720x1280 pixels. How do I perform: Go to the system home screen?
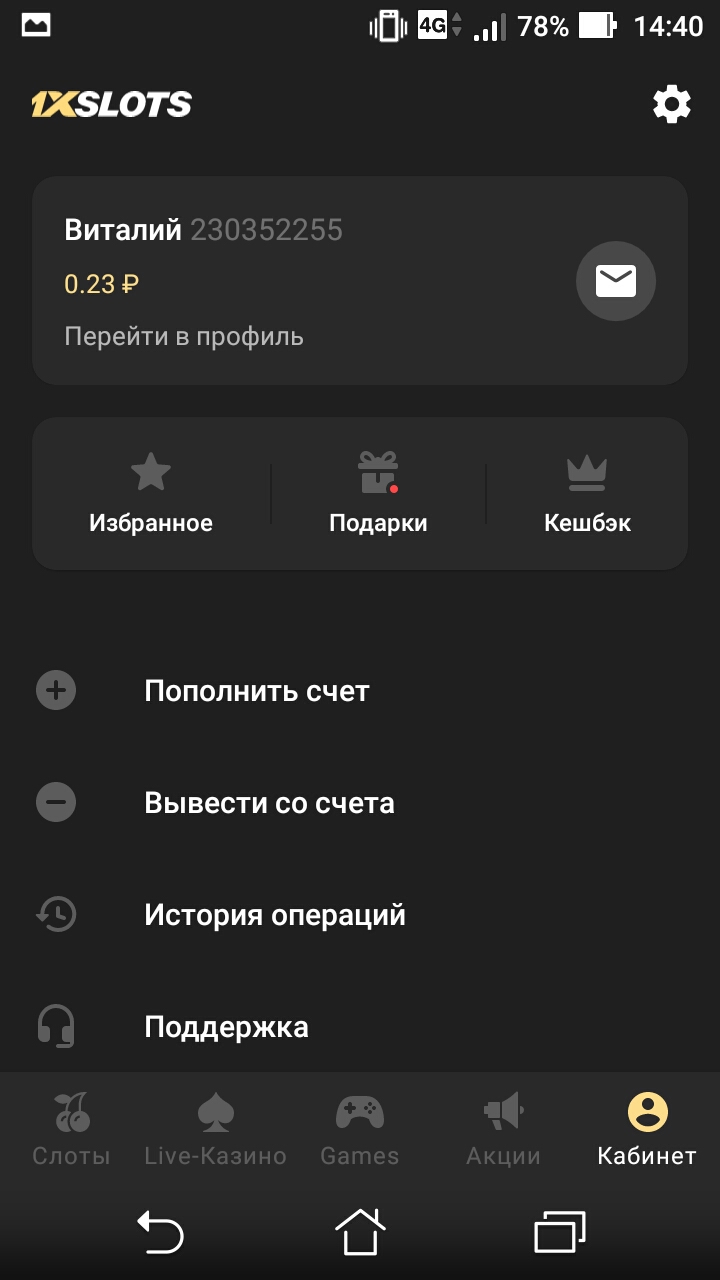coord(360,1231)
